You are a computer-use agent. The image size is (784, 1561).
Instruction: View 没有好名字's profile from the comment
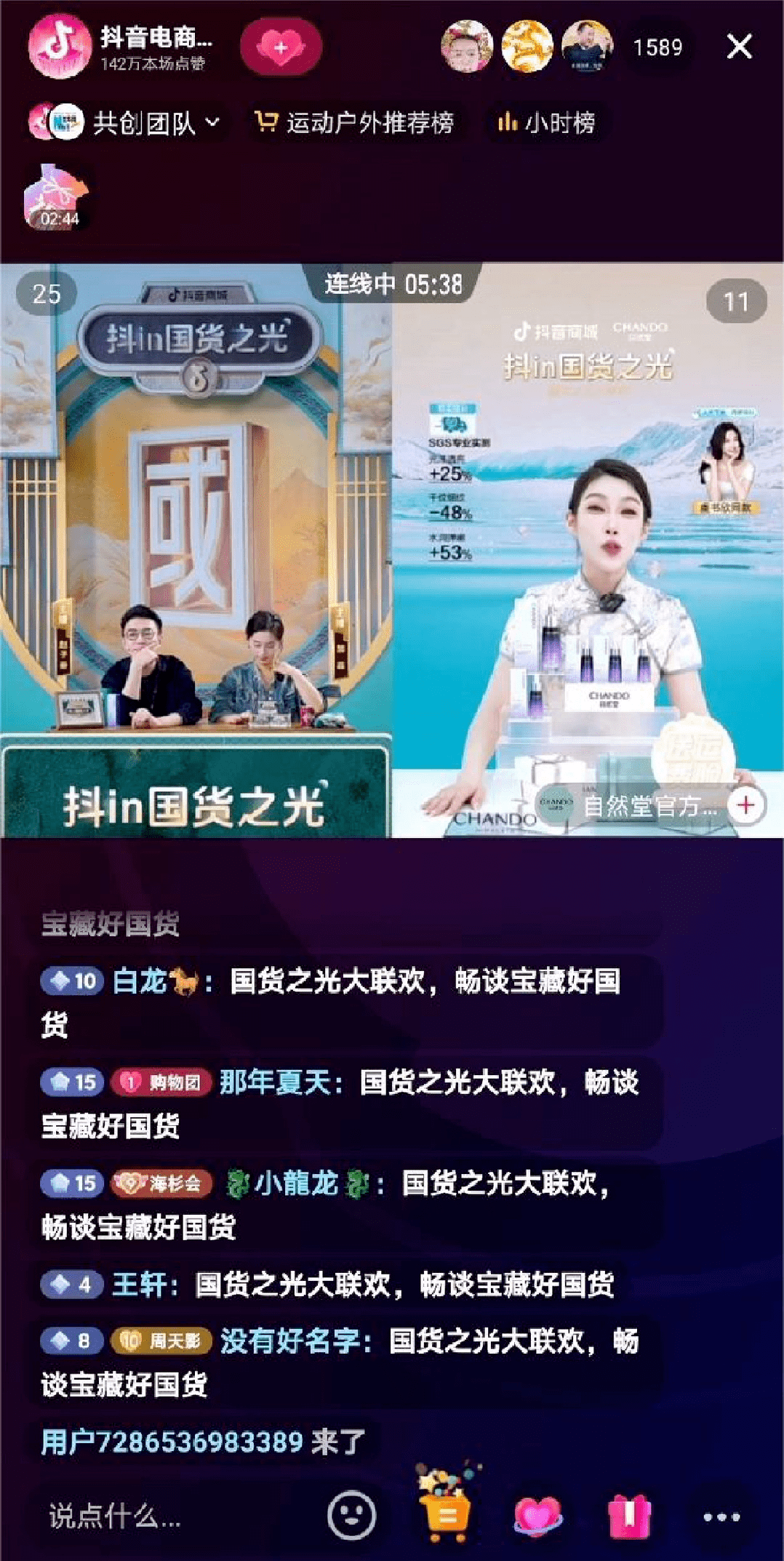point(289,1341)
